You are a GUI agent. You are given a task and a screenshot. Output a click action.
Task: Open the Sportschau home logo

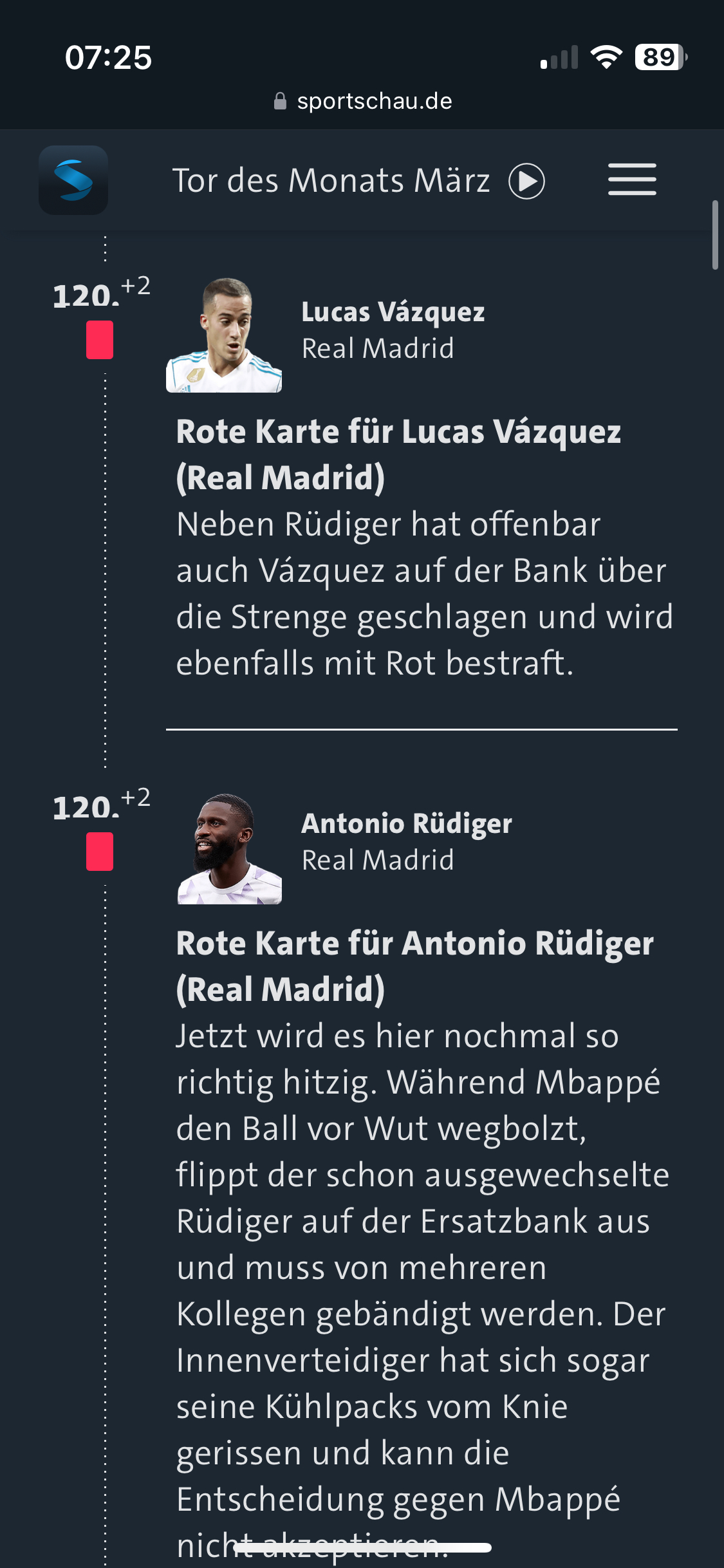73,180
